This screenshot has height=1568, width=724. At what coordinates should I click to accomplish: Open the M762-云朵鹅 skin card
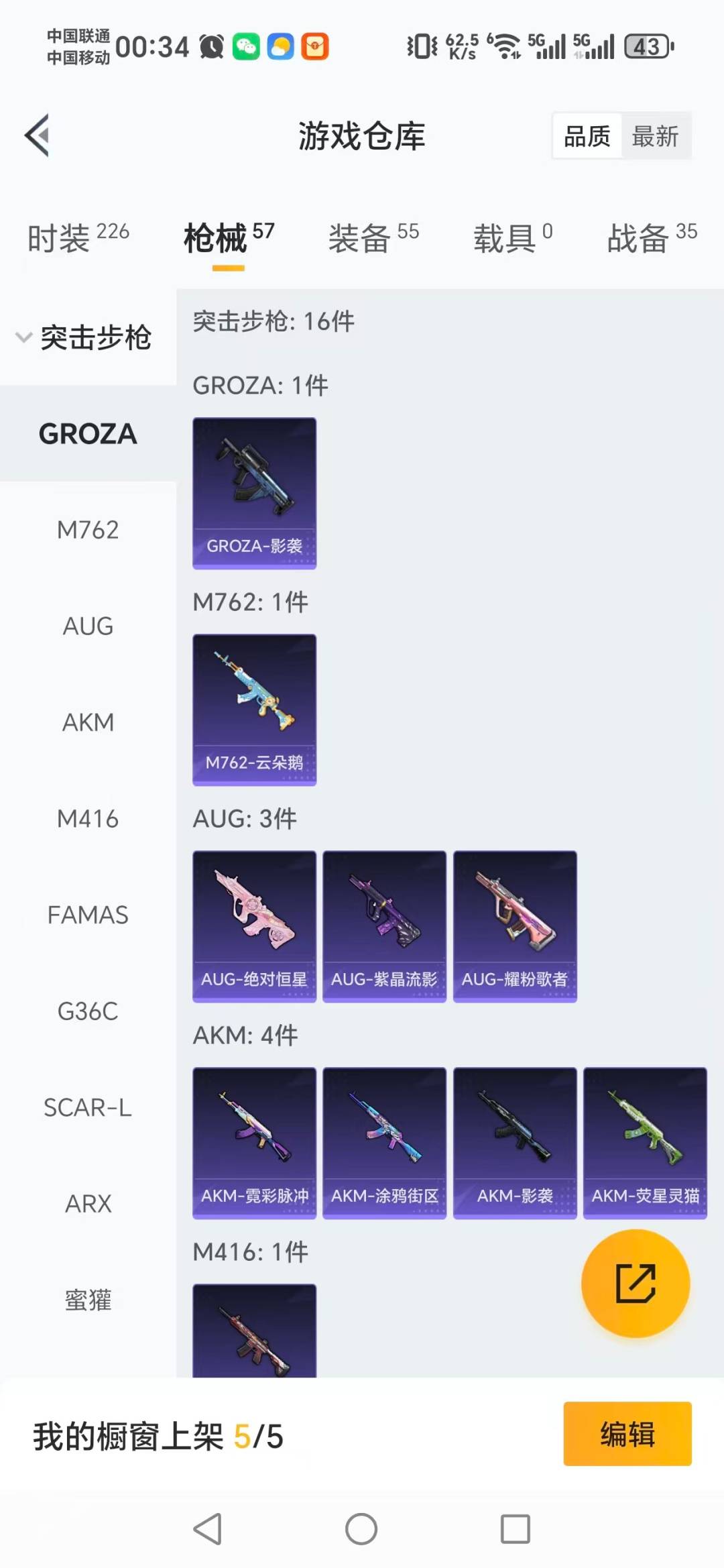pos(254,710)
